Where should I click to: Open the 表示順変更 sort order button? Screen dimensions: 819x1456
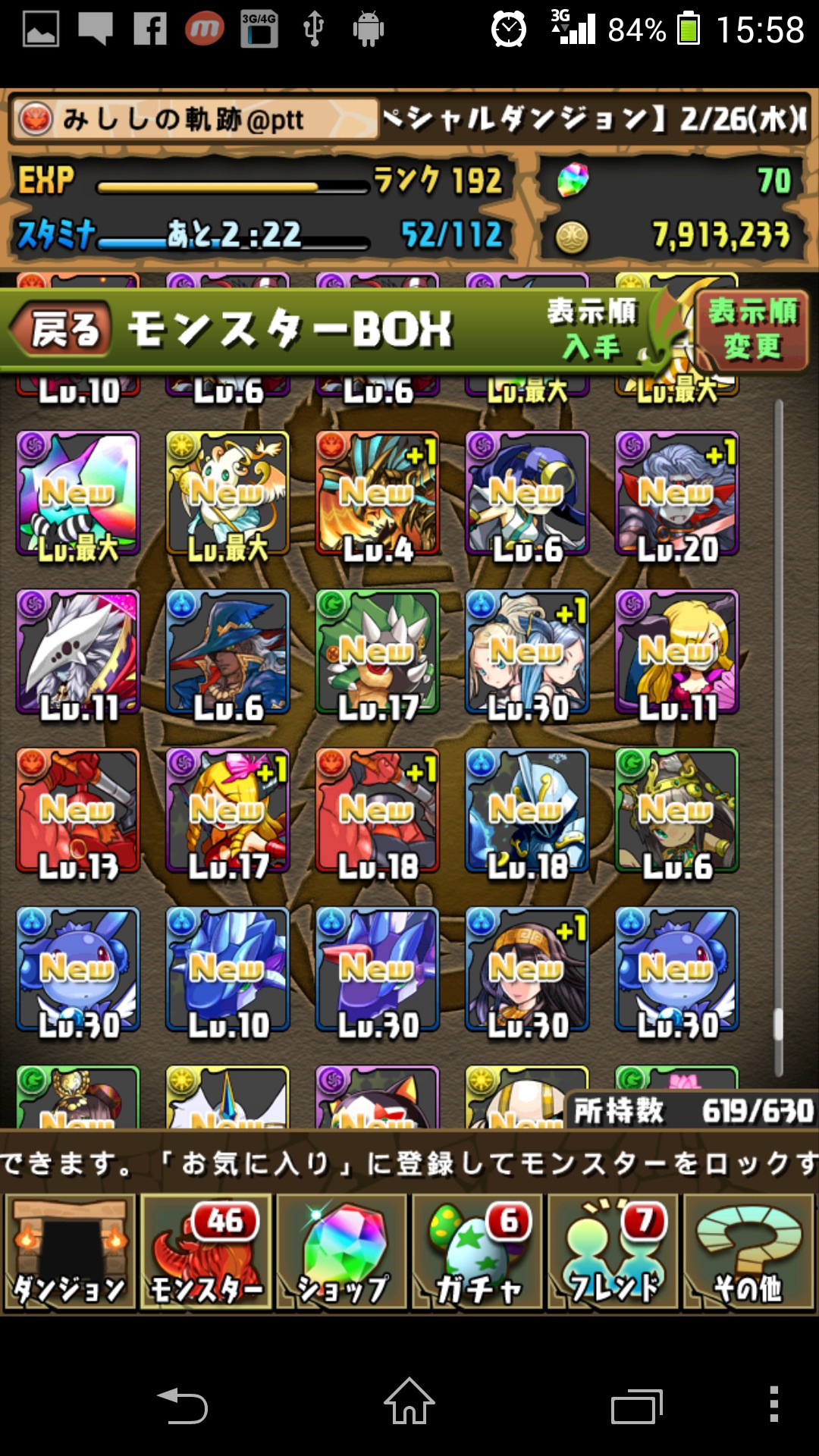click(752, 330)
